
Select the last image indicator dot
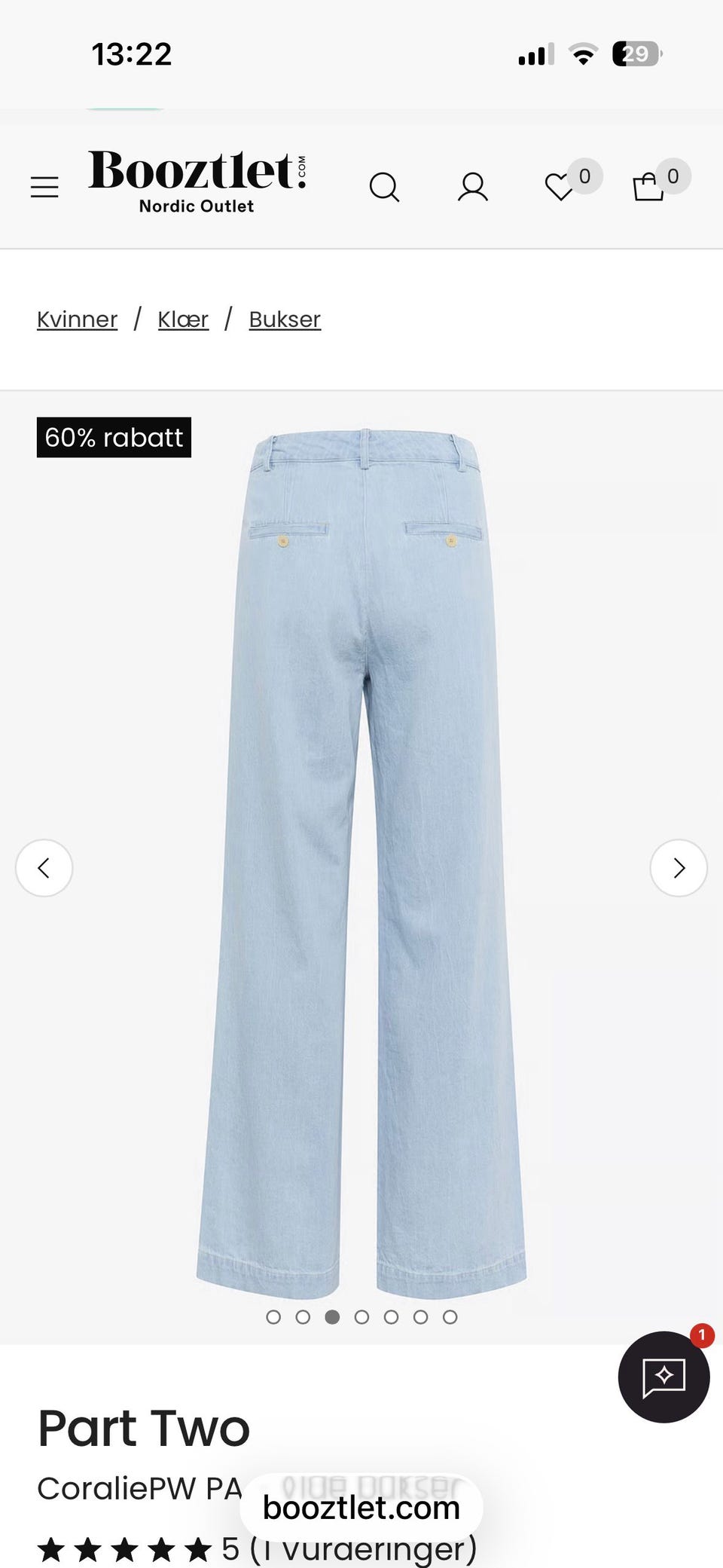point(450,1317)
